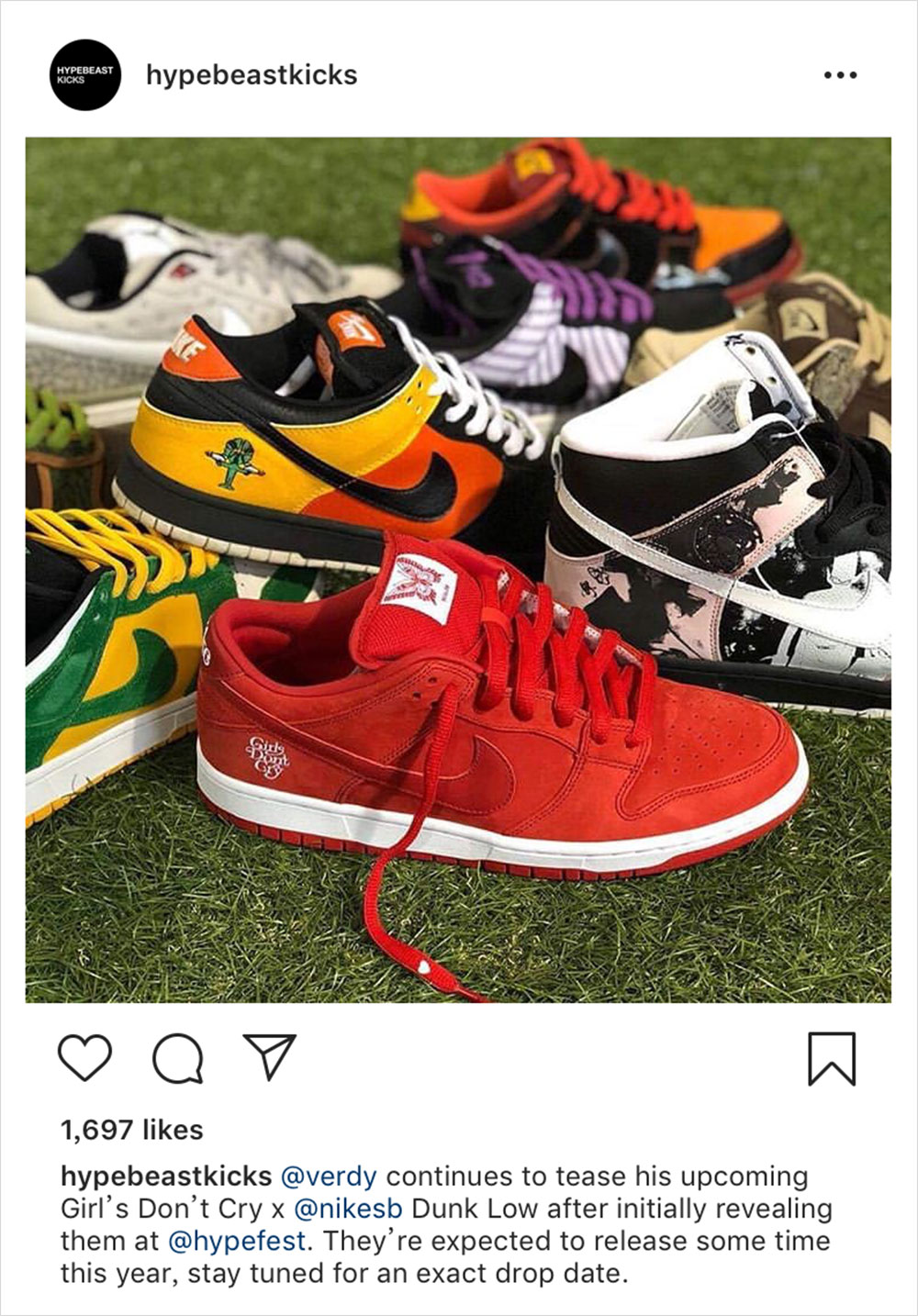Open the hypebeastkicks profile avatar
The image size is (918, 1316).
[85, 74]
